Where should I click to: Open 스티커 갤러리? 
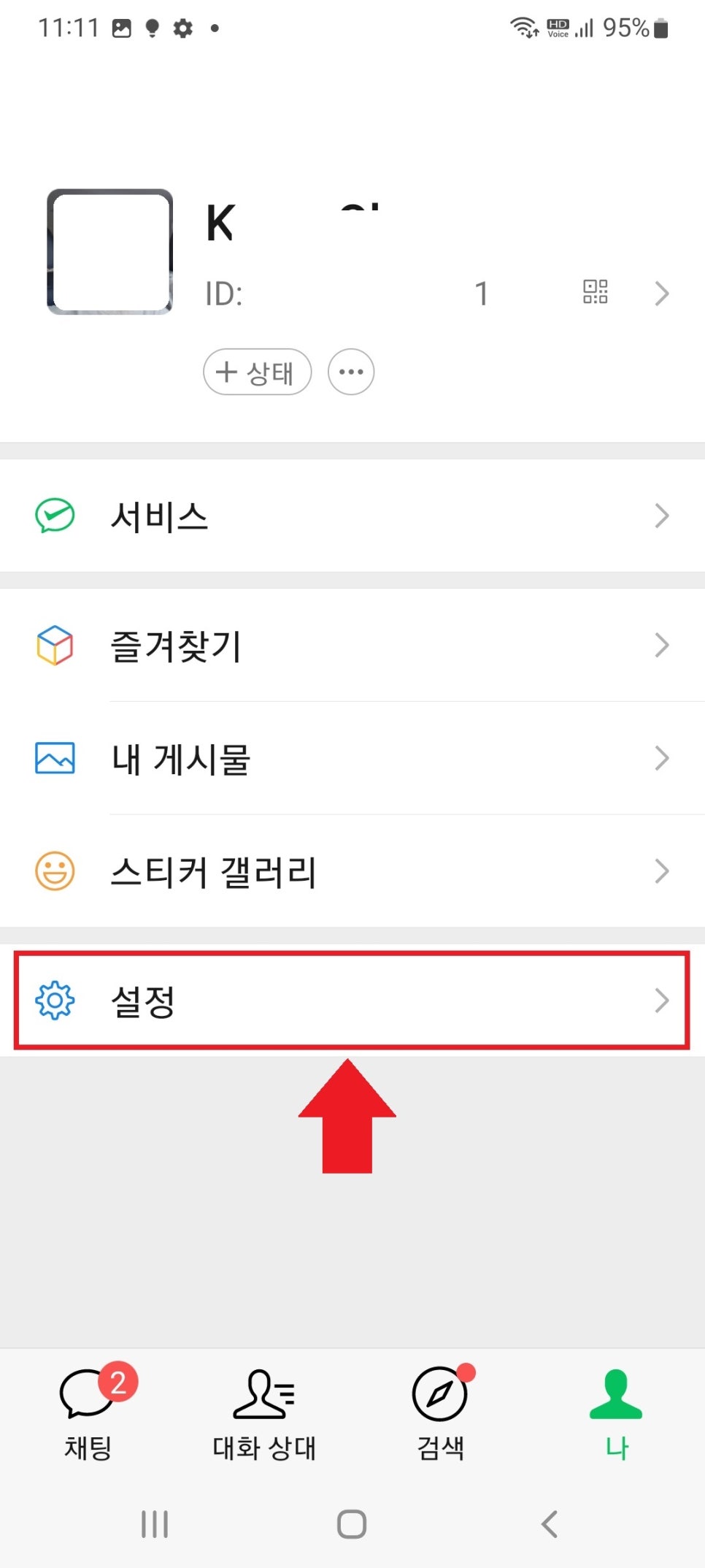click(x=352, y=871)
